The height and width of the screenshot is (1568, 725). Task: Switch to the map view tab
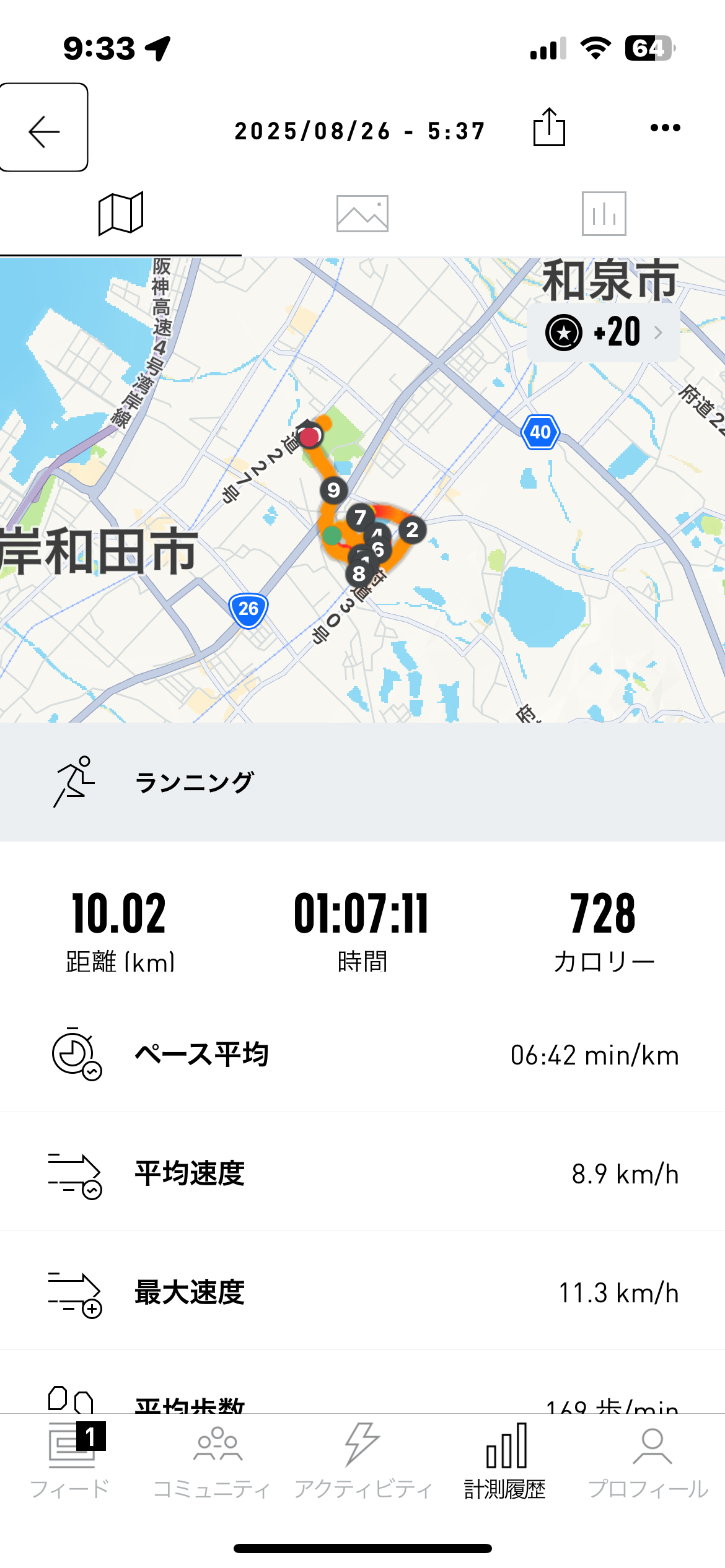click(x=121, y=214)
